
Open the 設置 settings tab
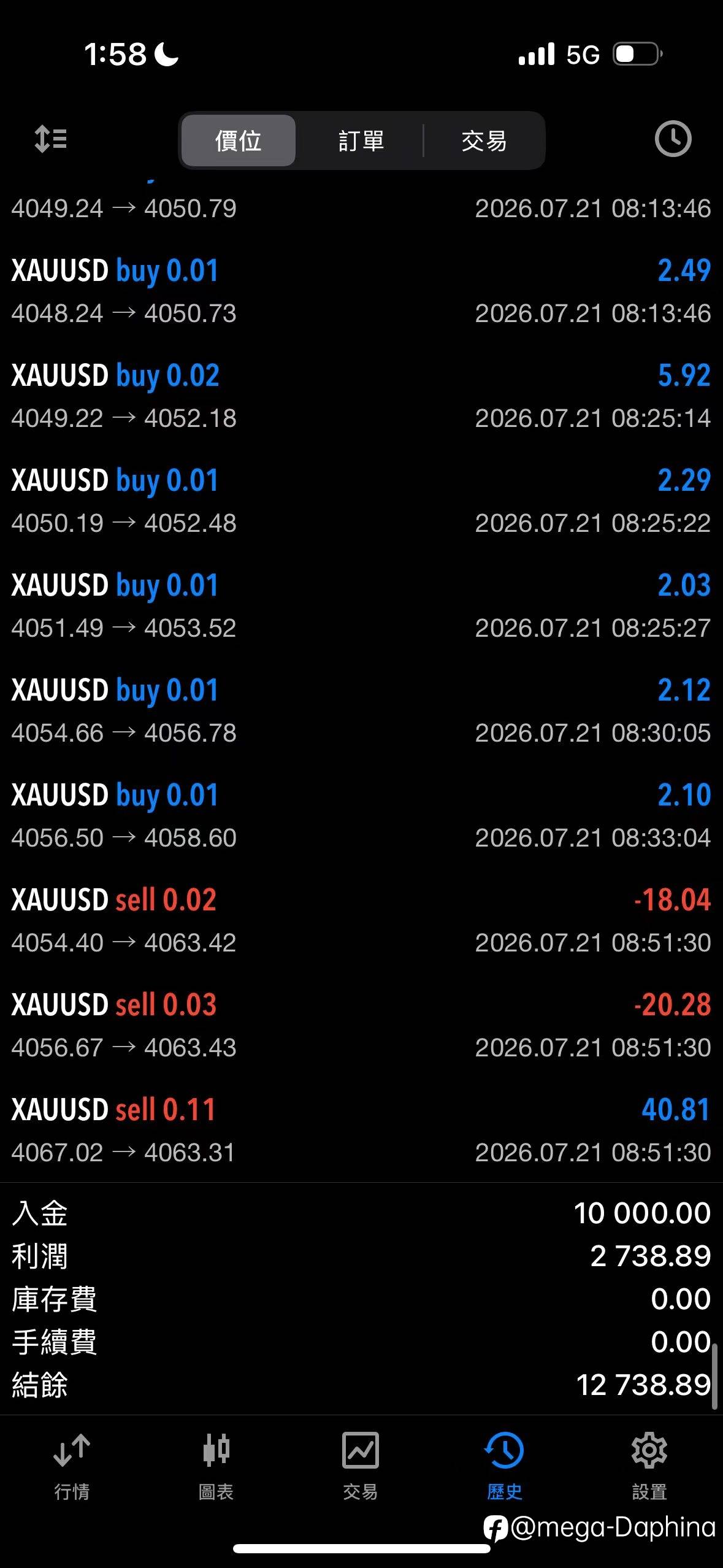click(x=649, y=1467)
